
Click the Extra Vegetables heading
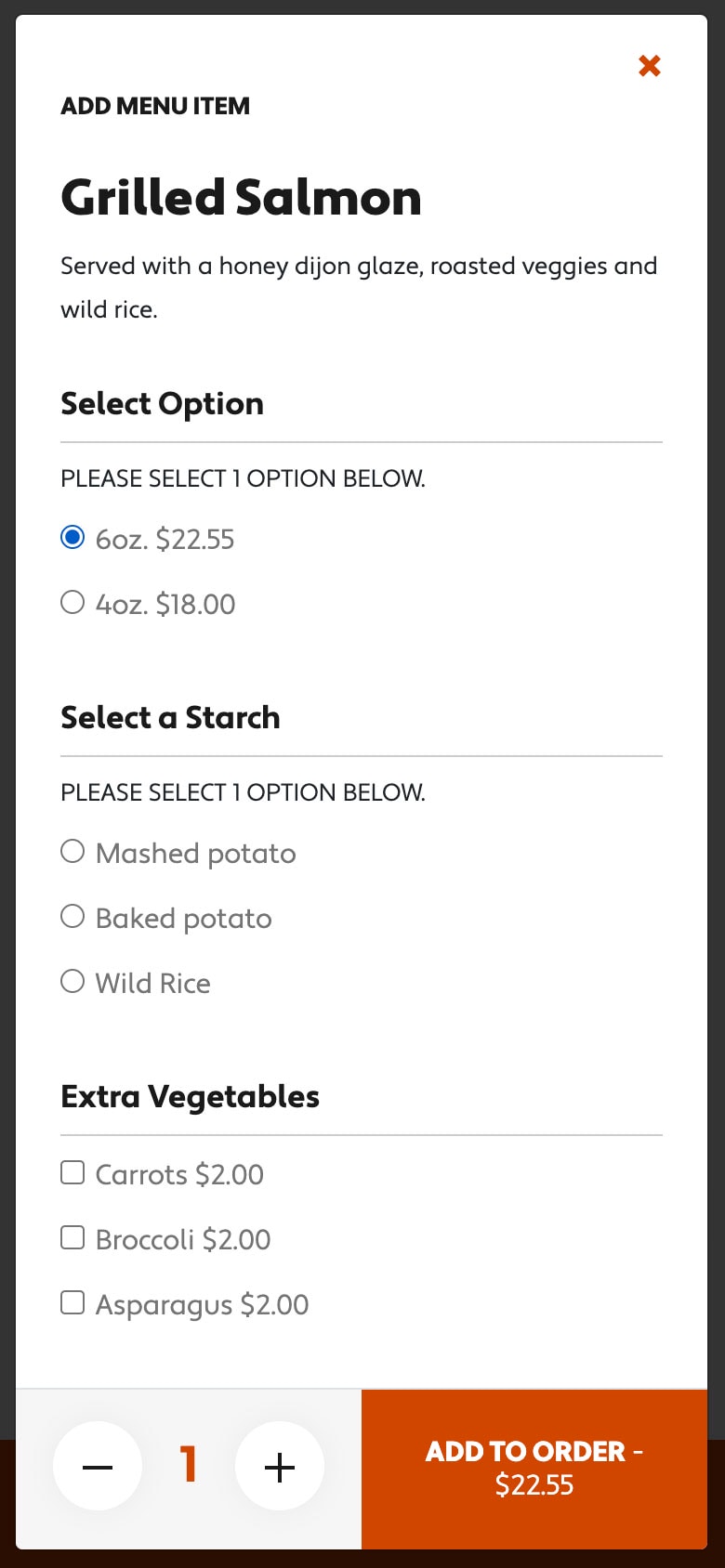pyautogui.click(x=190, y=1096)
